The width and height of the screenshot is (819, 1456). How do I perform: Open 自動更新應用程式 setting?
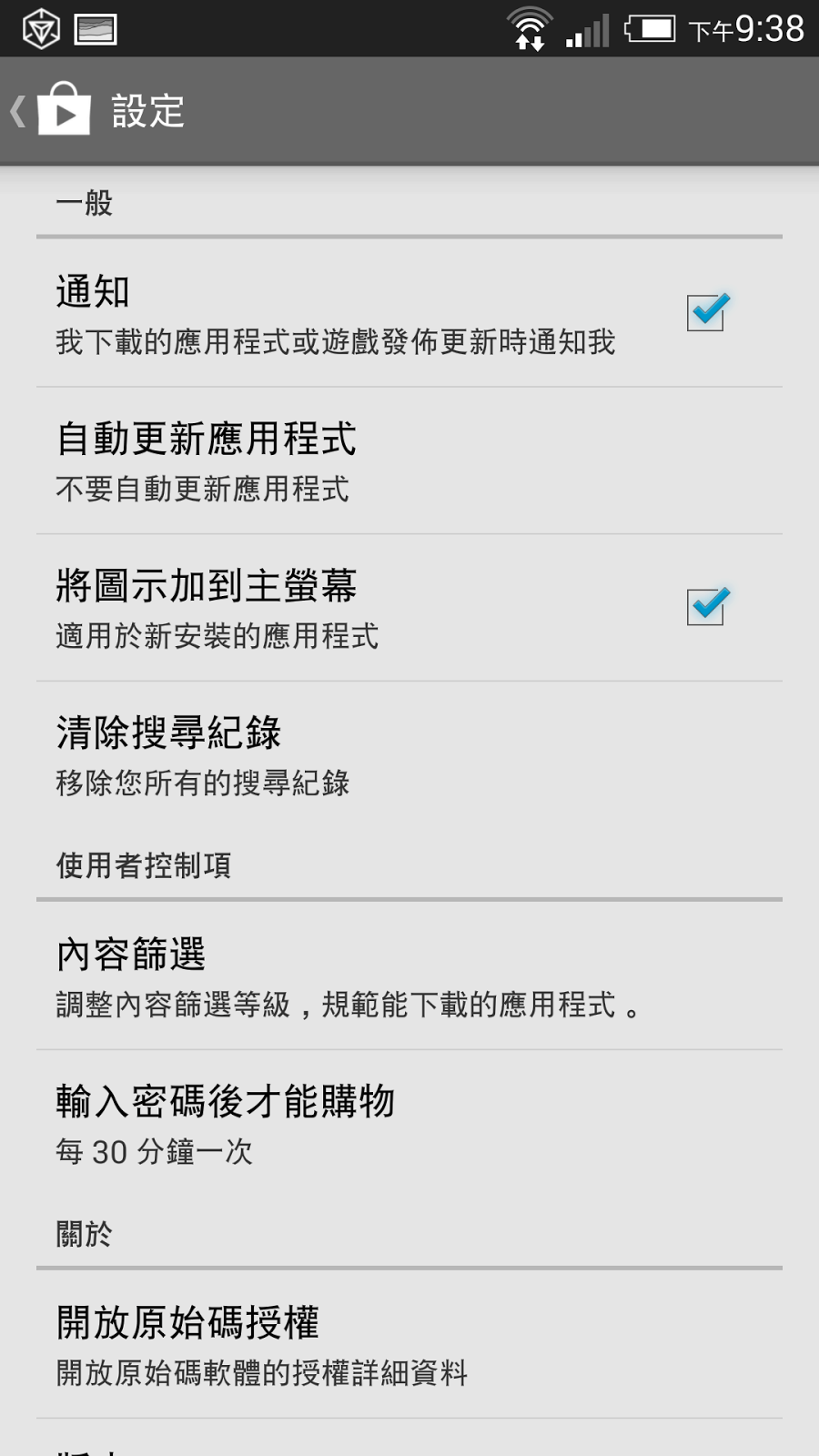point(409,461)
